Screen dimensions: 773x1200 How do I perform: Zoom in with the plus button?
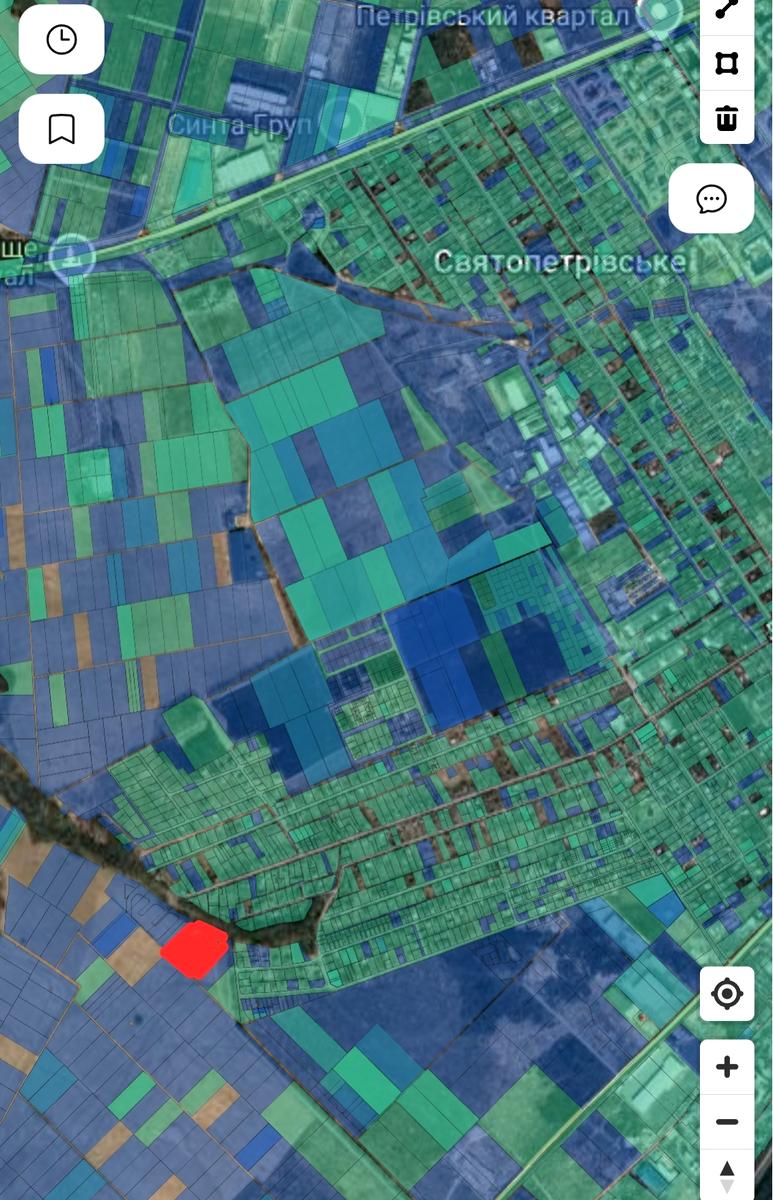(727, 1067)
